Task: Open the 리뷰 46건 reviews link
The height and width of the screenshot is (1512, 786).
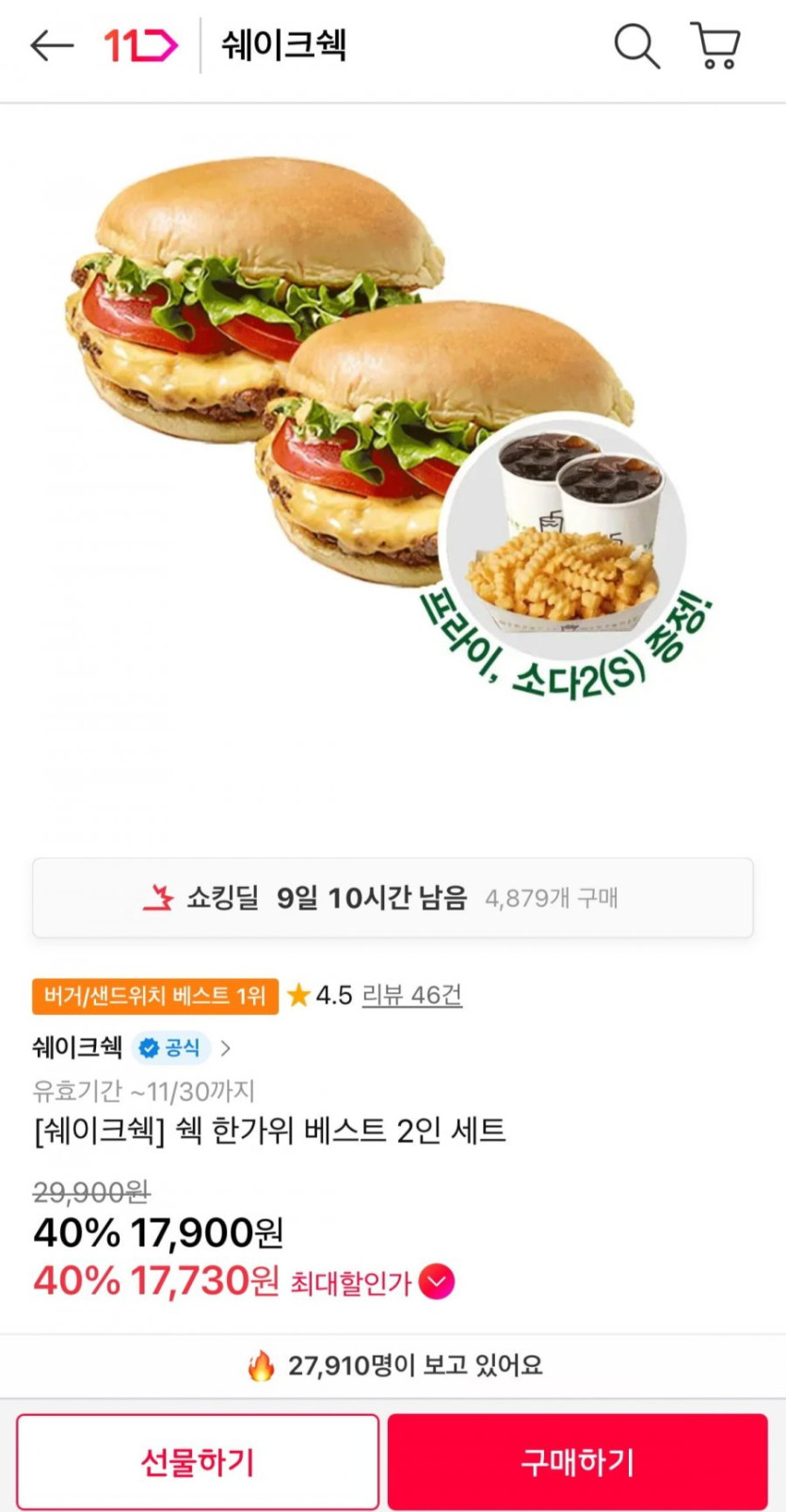Action: tap(411, 995)
